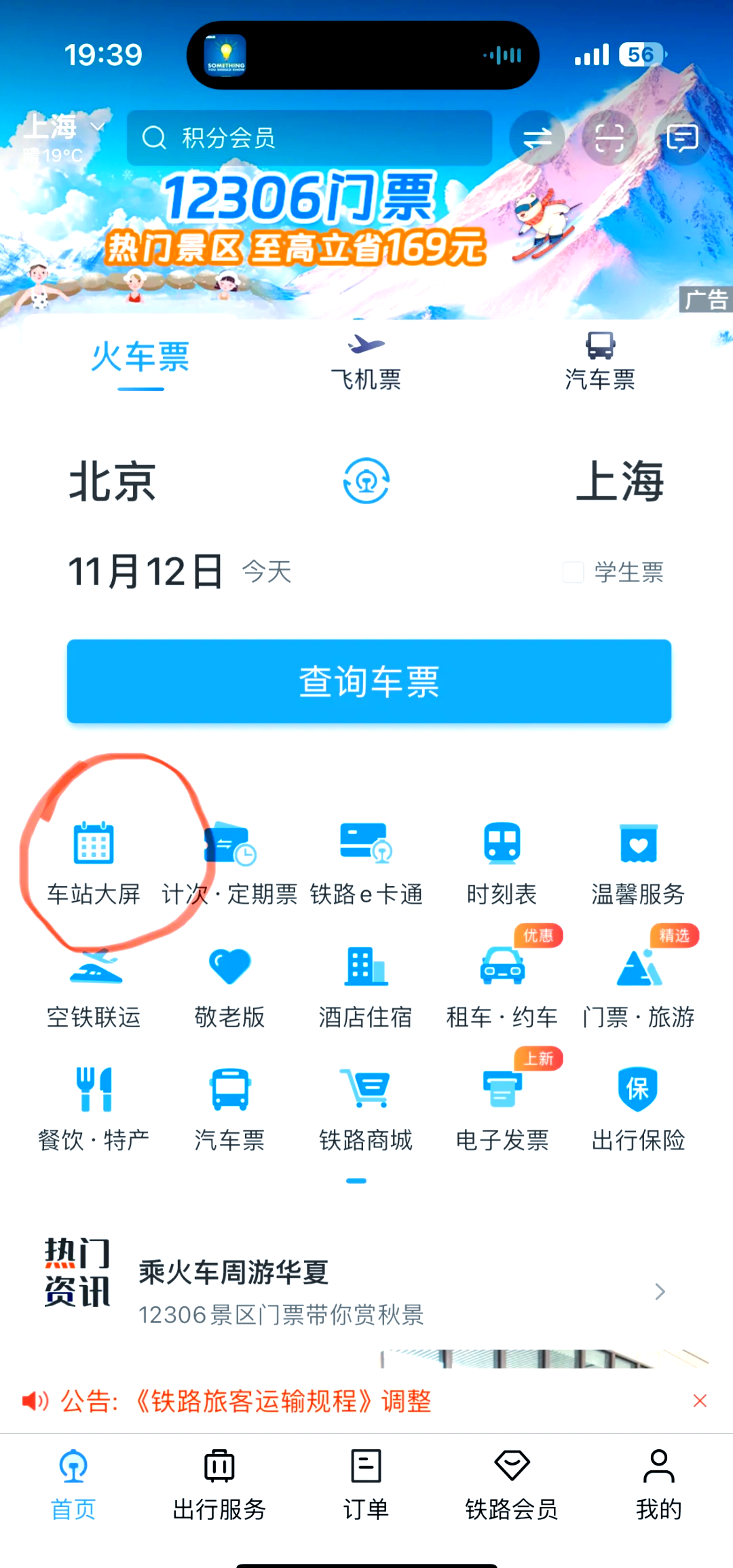
Task: Choose the travel date 11月12日
Action: pos(147,571)
